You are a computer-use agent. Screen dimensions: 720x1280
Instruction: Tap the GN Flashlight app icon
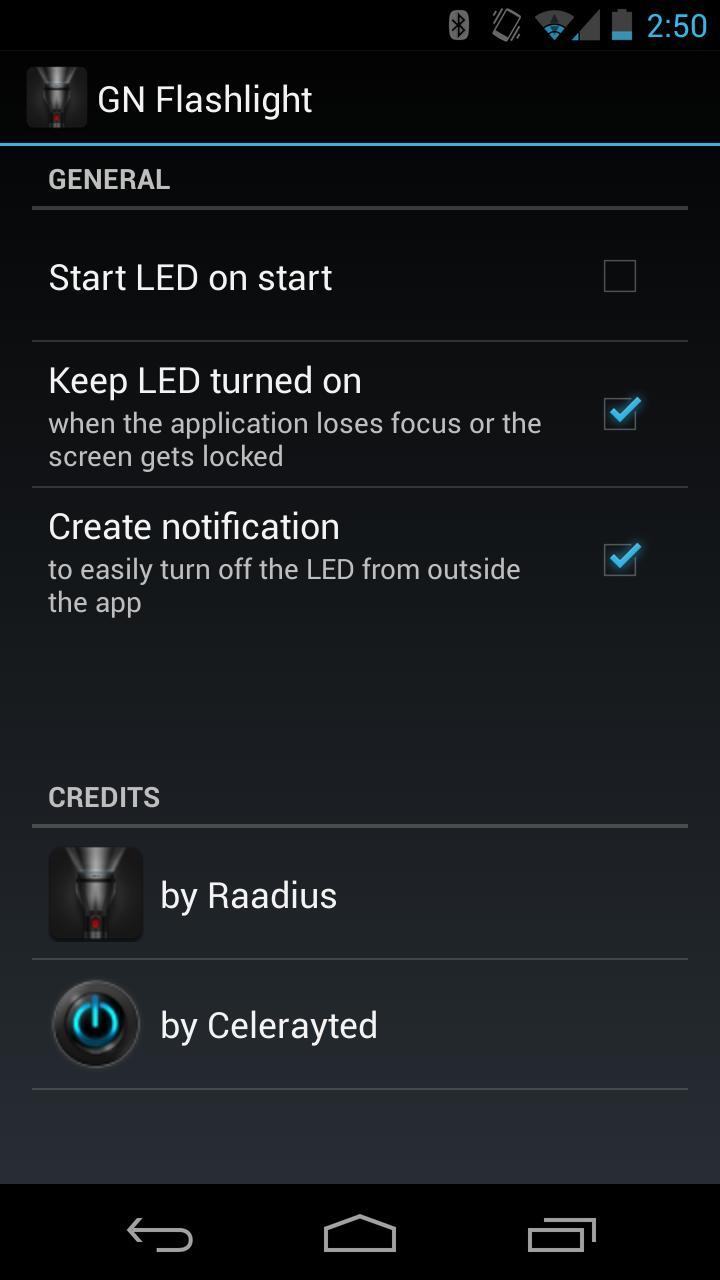pos(56,98)
